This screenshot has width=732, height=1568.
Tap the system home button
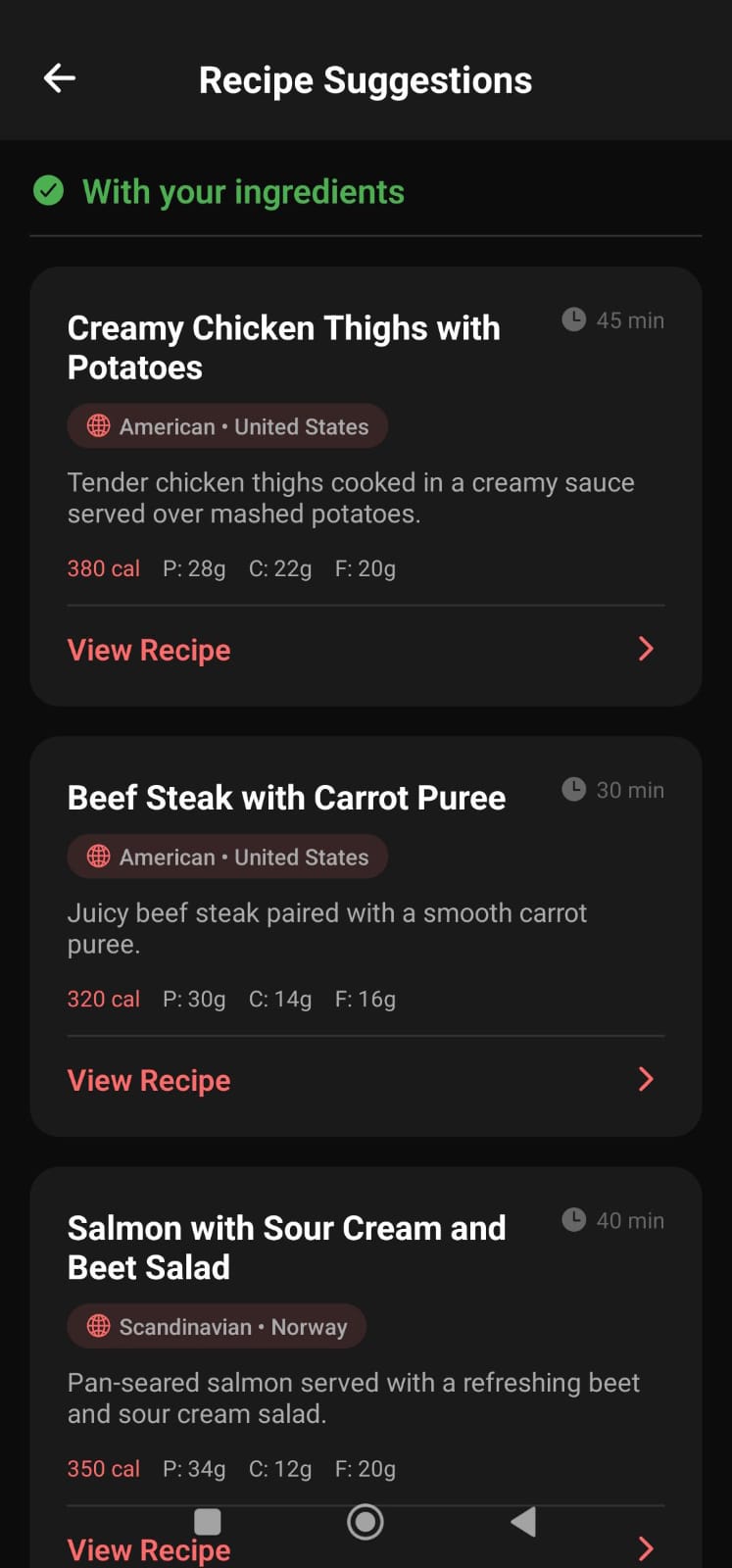(366, 1522)
